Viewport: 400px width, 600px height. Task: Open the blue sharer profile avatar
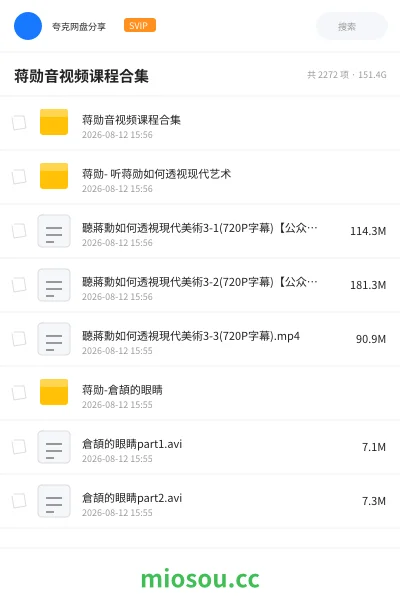28,26
